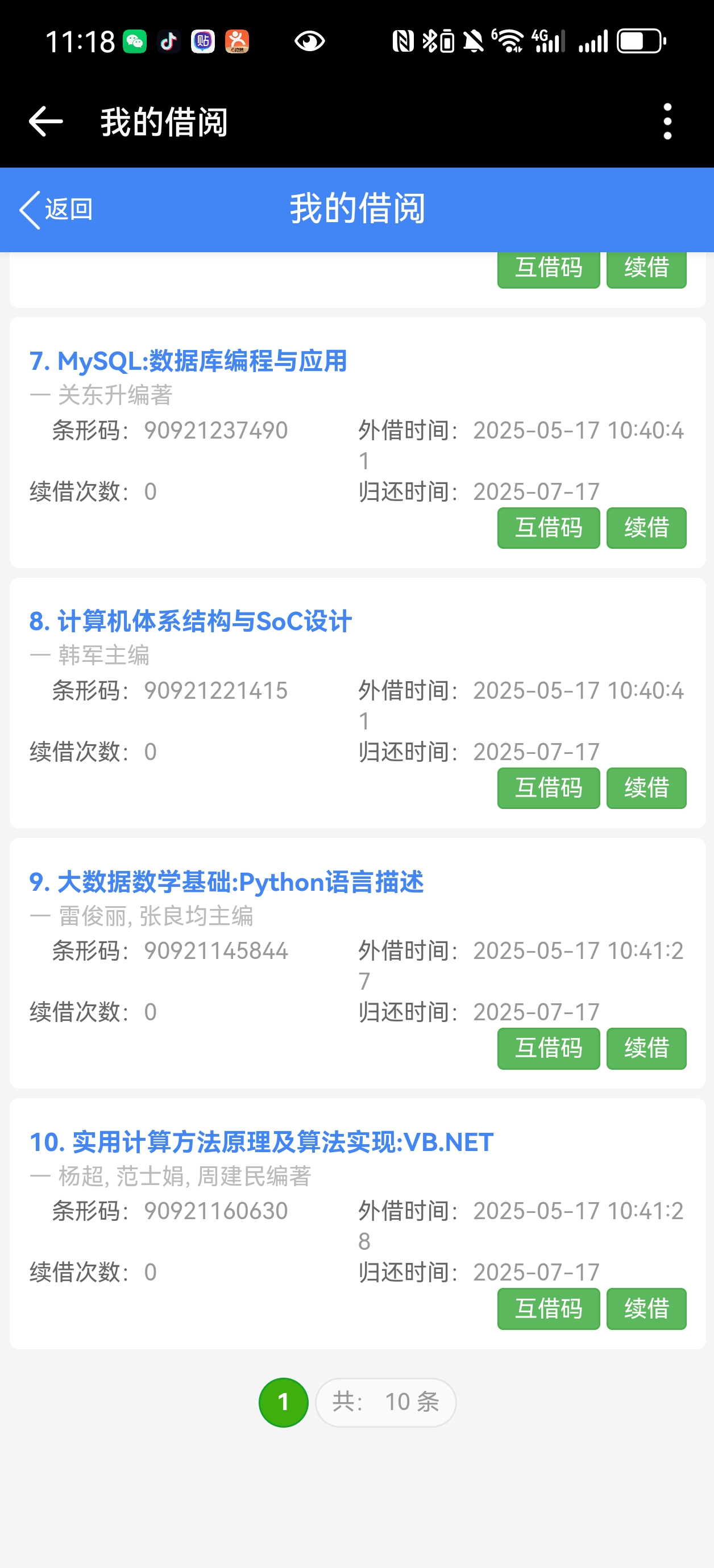The image size is (714, 1568).
Task: Renew 计算机体系结构与SoC设计 with 续借
Action: tap(646, 789)
